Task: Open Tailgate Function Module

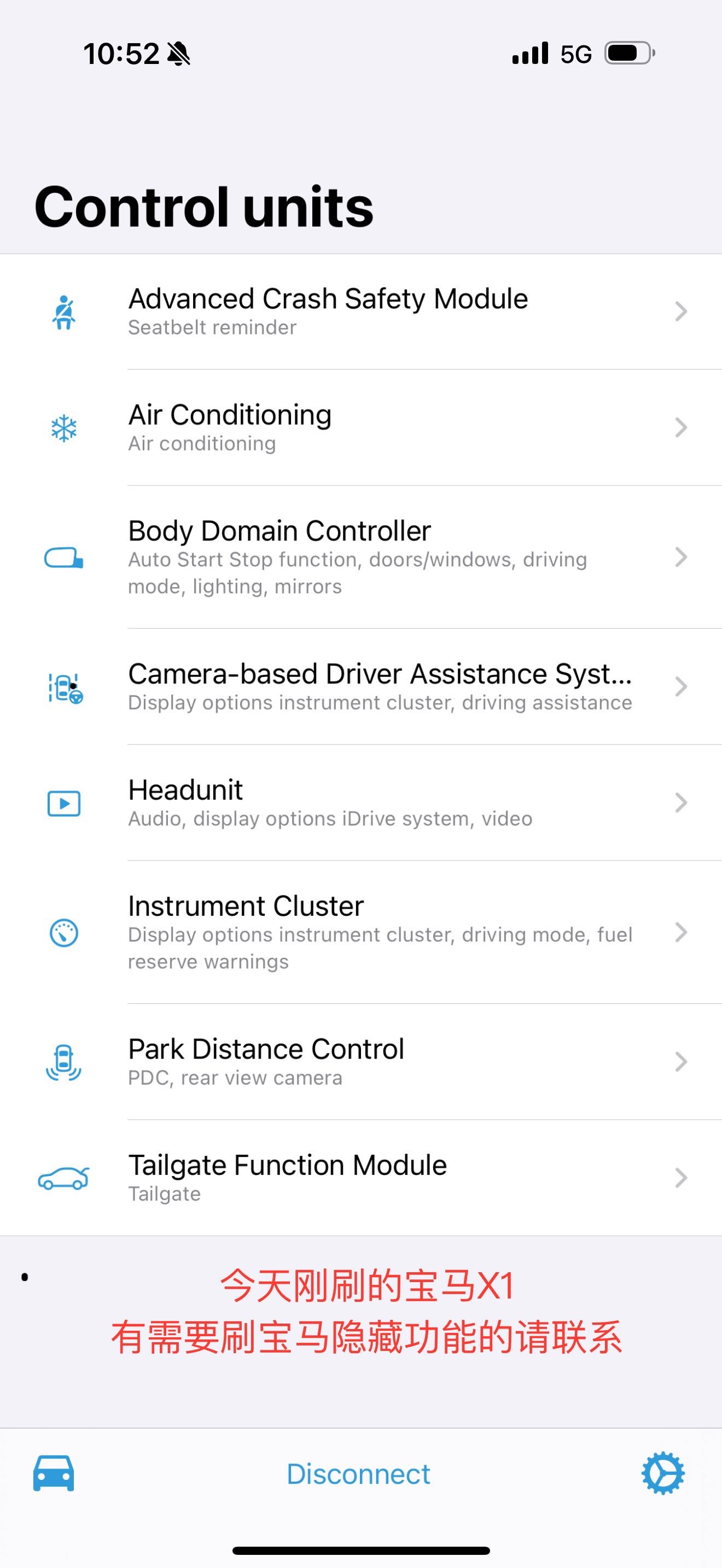Action: pyautogui.click(x=361, y=1178)
